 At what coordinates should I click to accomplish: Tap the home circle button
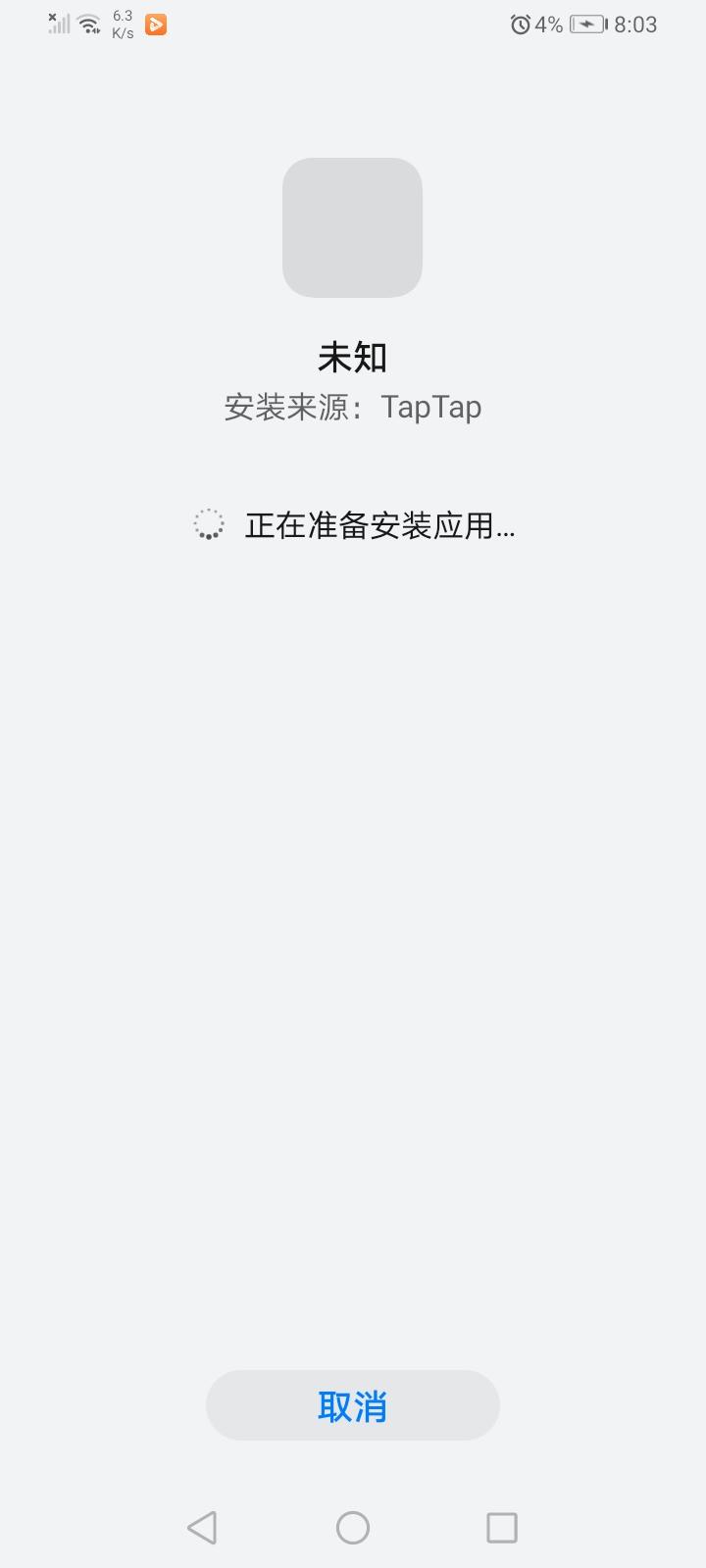(352, 1527)
